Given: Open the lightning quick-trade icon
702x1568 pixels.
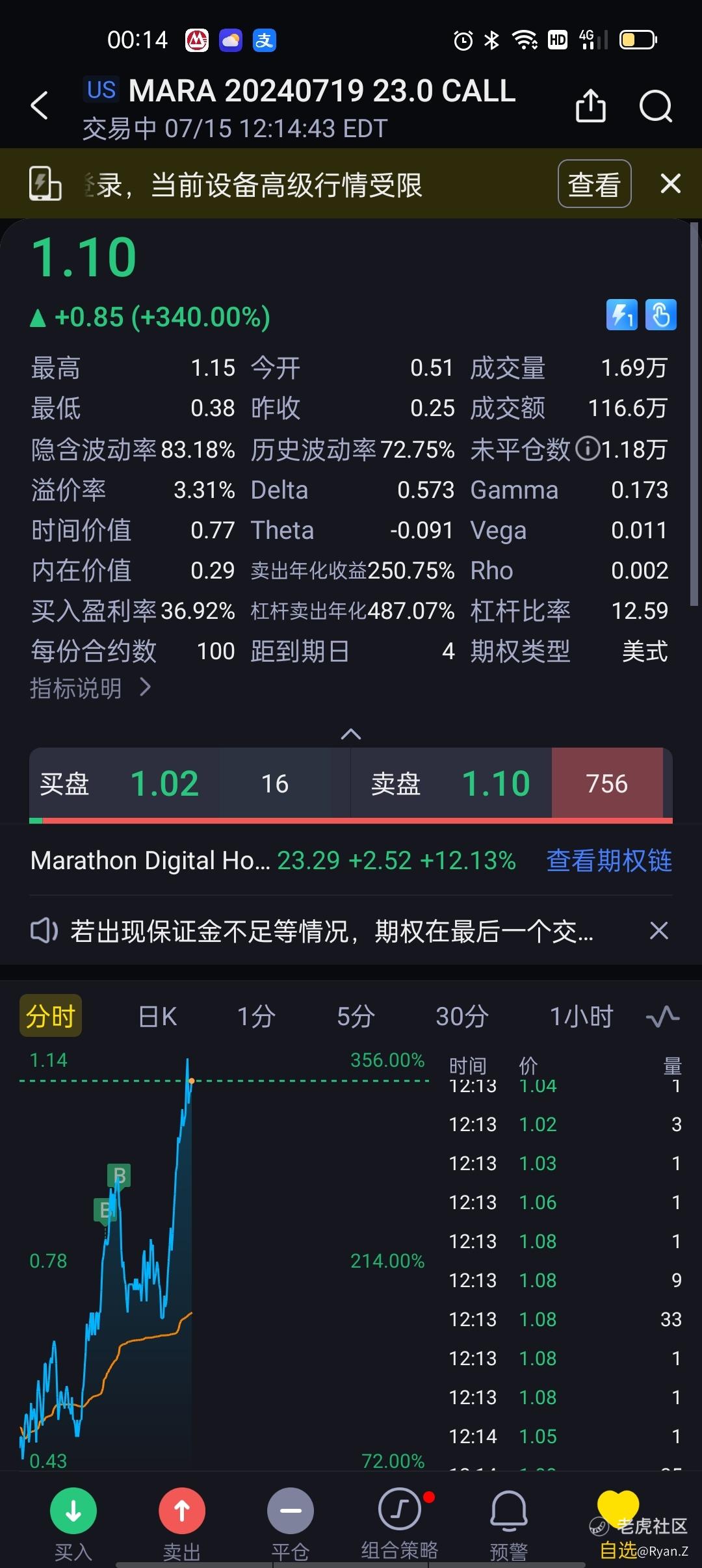Looking at the screenshot, I should click(621, 315).
